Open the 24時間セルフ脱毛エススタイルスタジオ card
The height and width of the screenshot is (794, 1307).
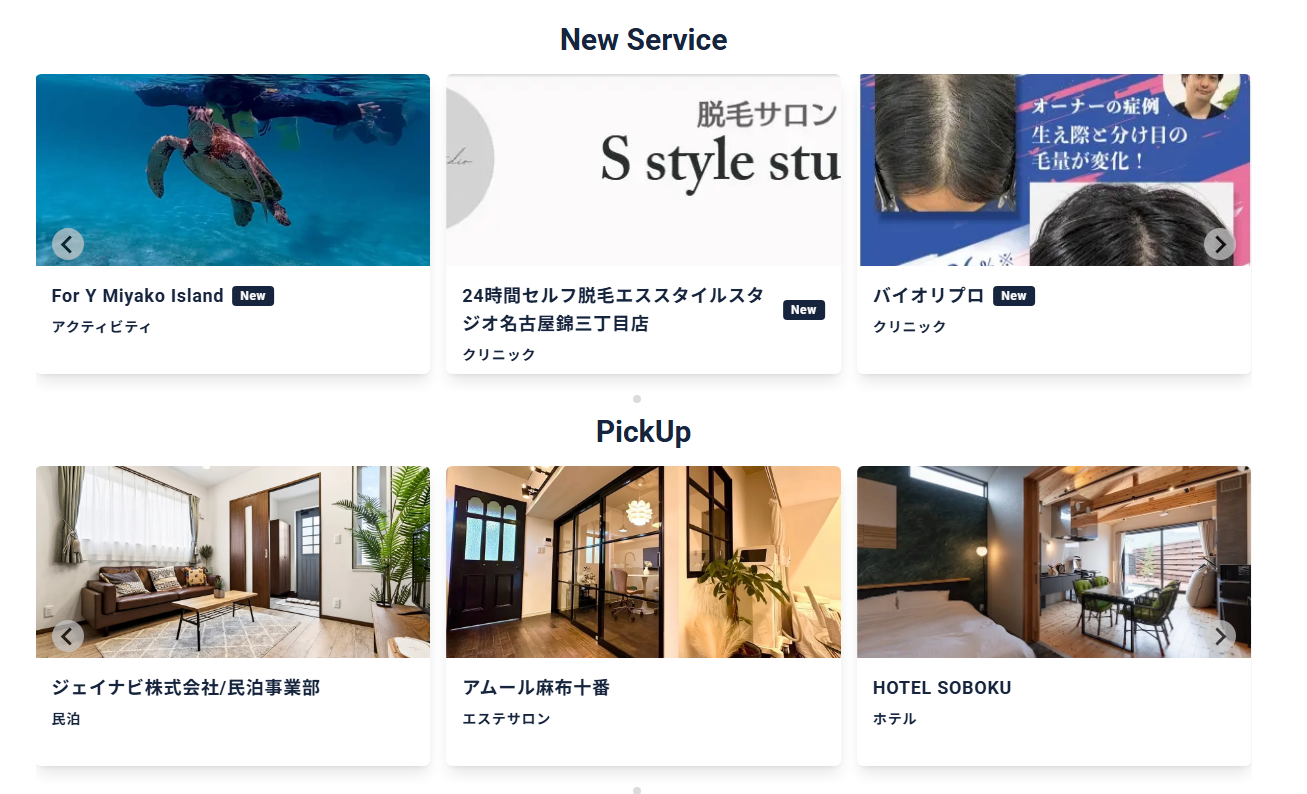[612, 310]
